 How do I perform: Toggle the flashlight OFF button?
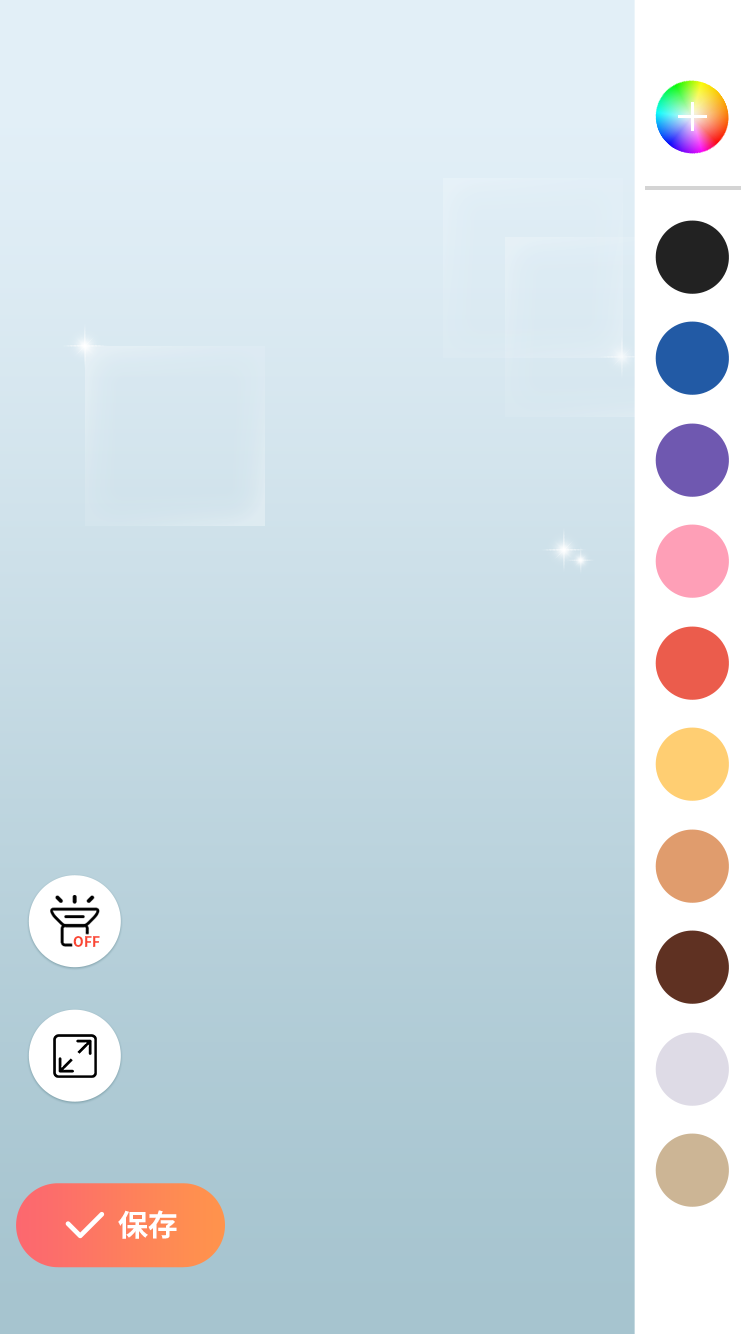pos(75,921)
